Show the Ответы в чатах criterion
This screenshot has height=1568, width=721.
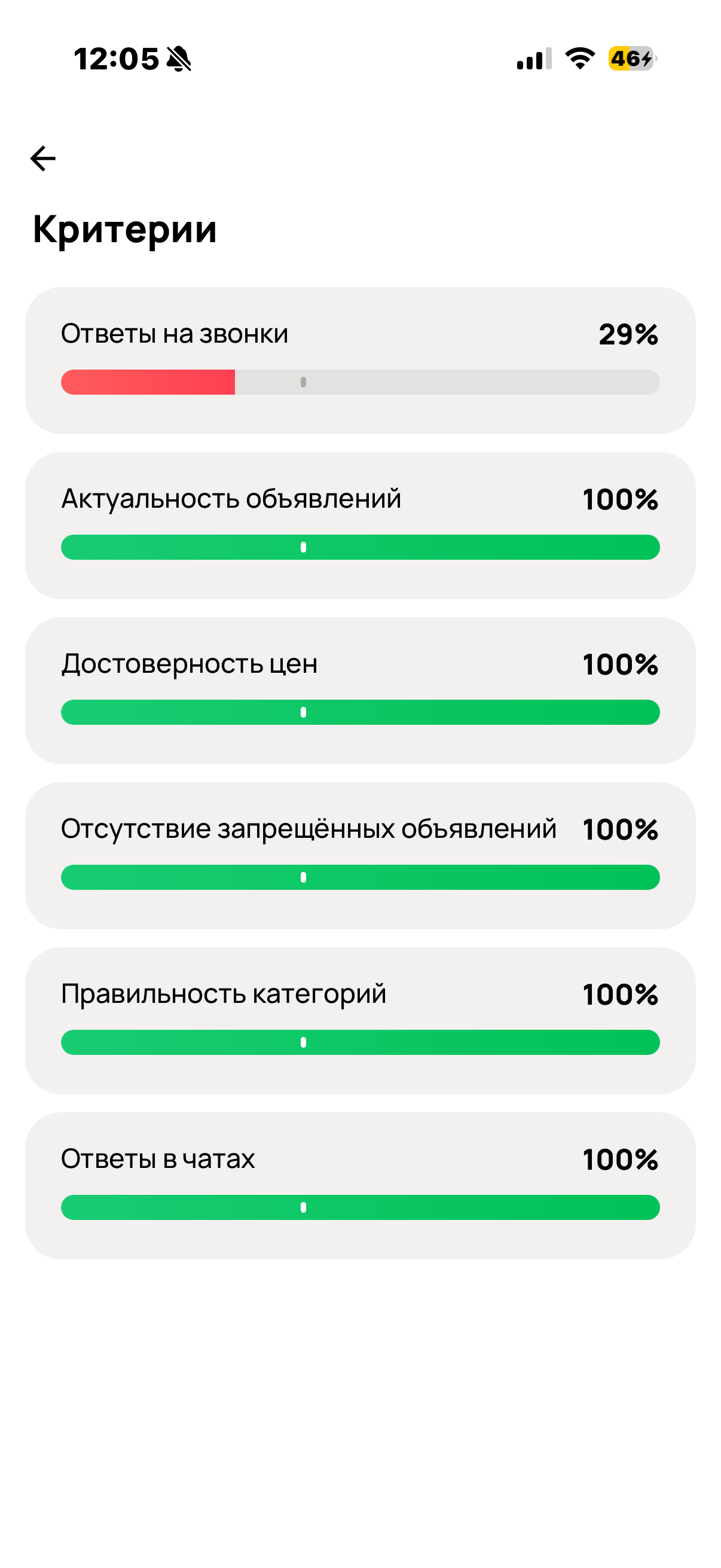(x=360, y=1185)
